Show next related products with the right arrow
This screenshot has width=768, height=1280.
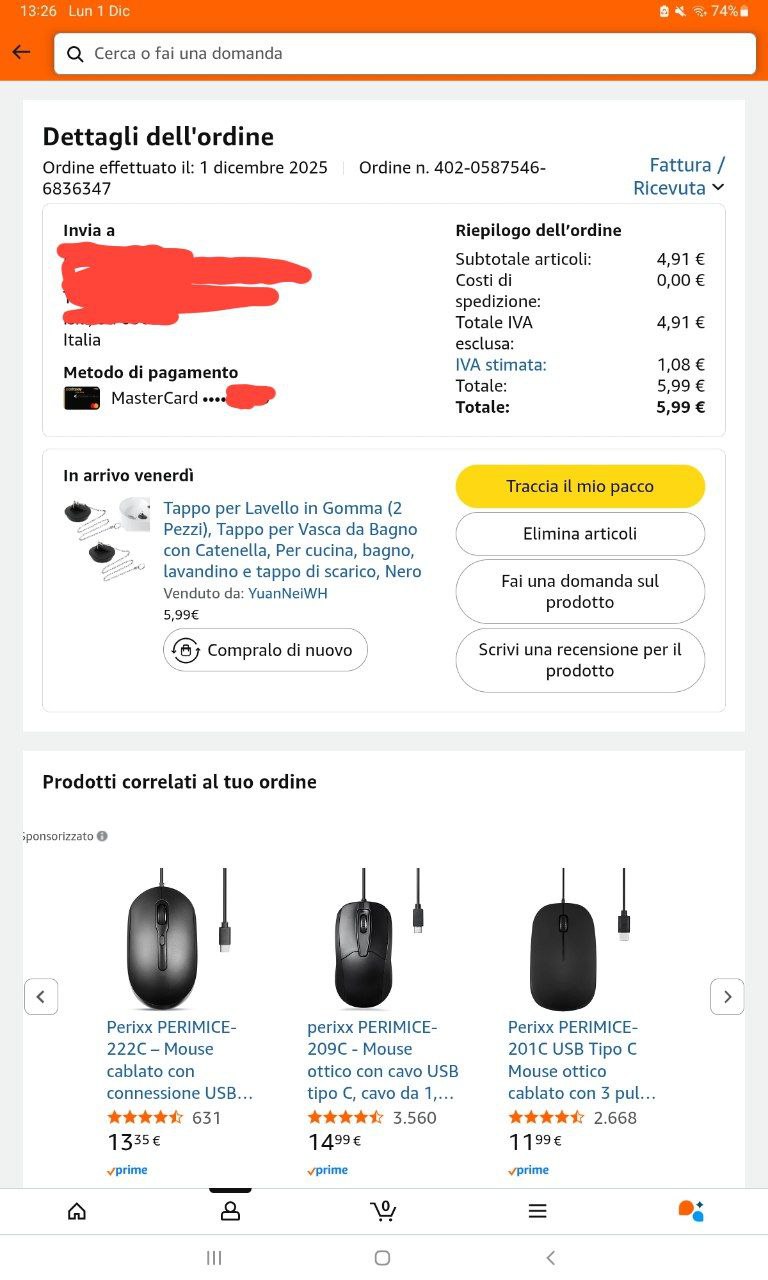[x=727, y=997]
